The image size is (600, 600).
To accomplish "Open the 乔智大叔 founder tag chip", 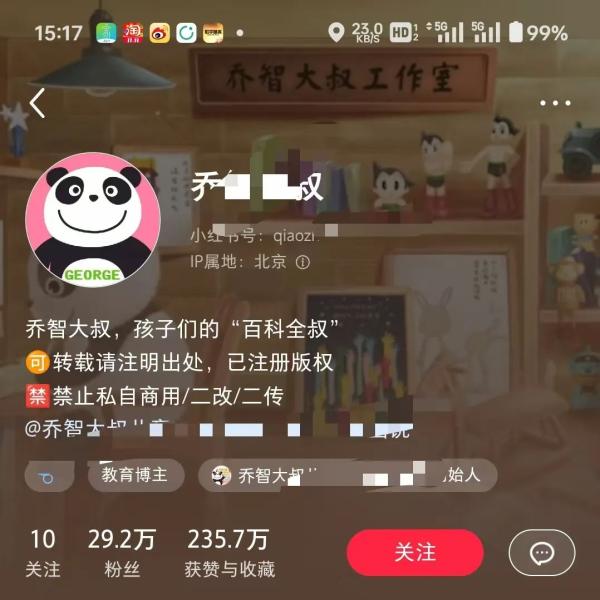I will [x=346, y=475].
